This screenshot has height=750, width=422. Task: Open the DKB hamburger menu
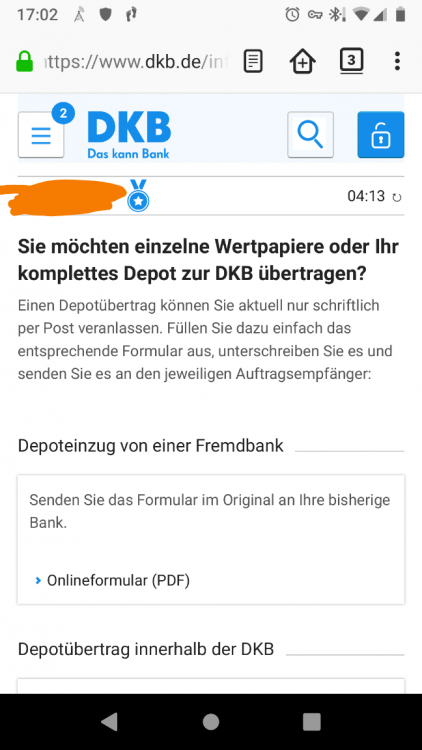click(x=41, y=135)
